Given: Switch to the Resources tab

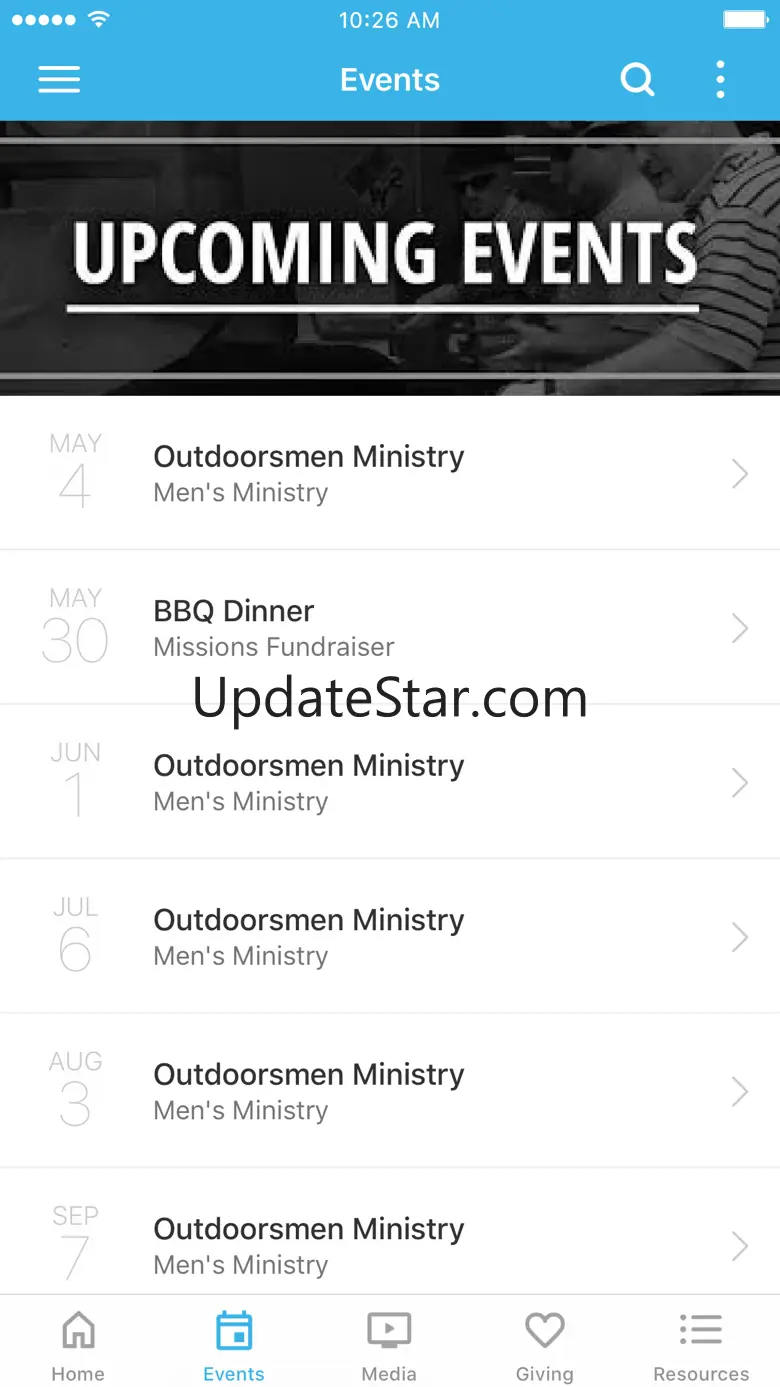Looking at the screenshot, I should (x=701, y=1346).
